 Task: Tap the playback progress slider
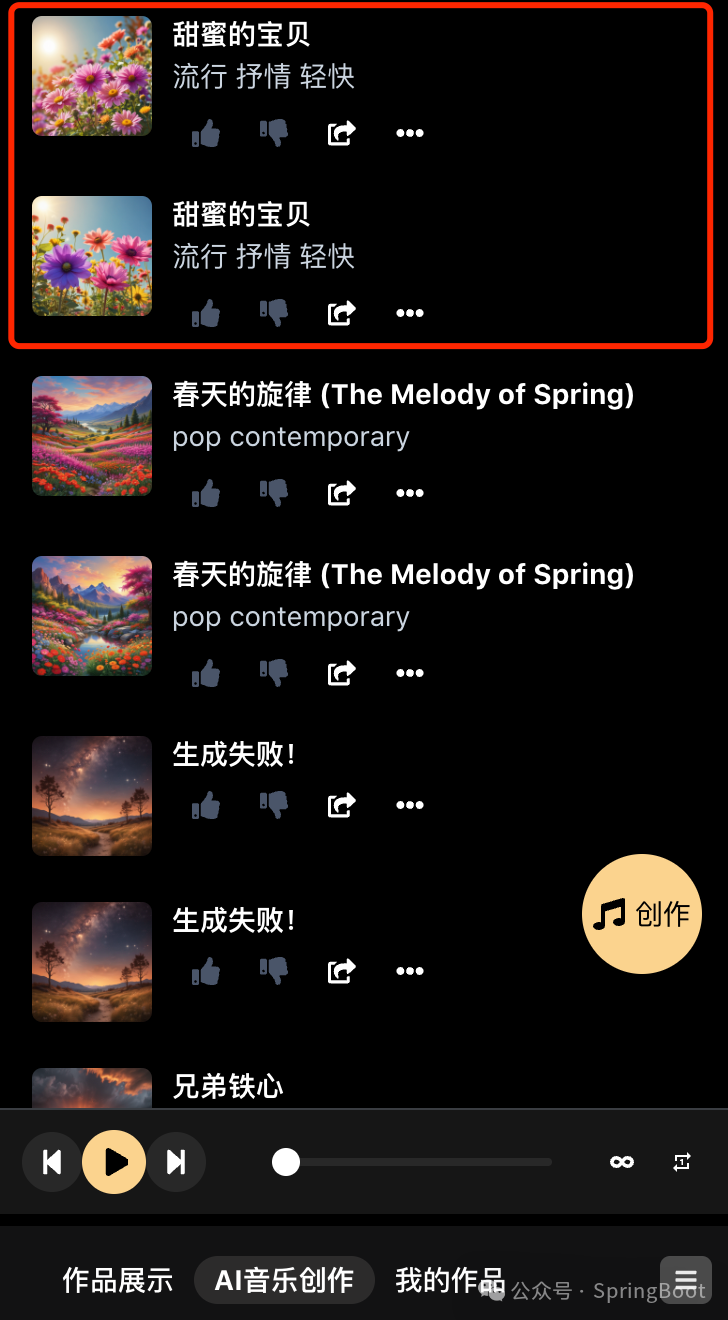(x=412, y=1162)
